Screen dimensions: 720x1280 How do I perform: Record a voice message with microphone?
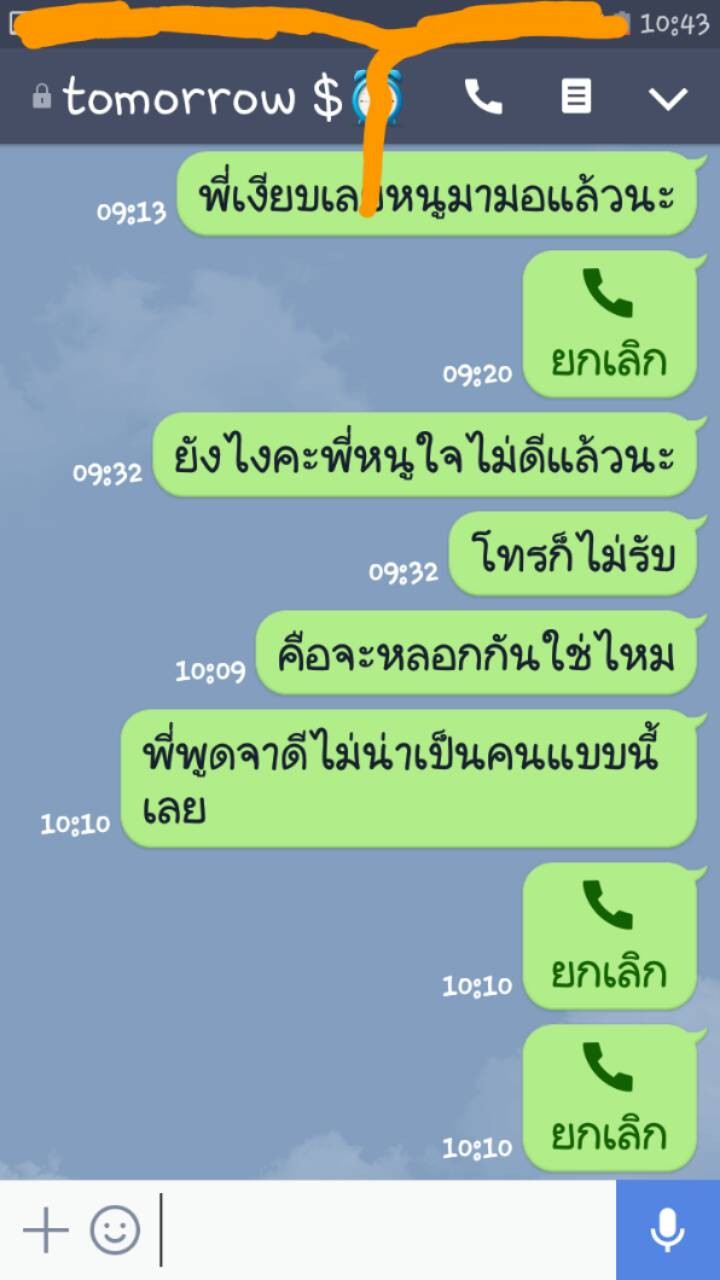(x=668, y=1230)
